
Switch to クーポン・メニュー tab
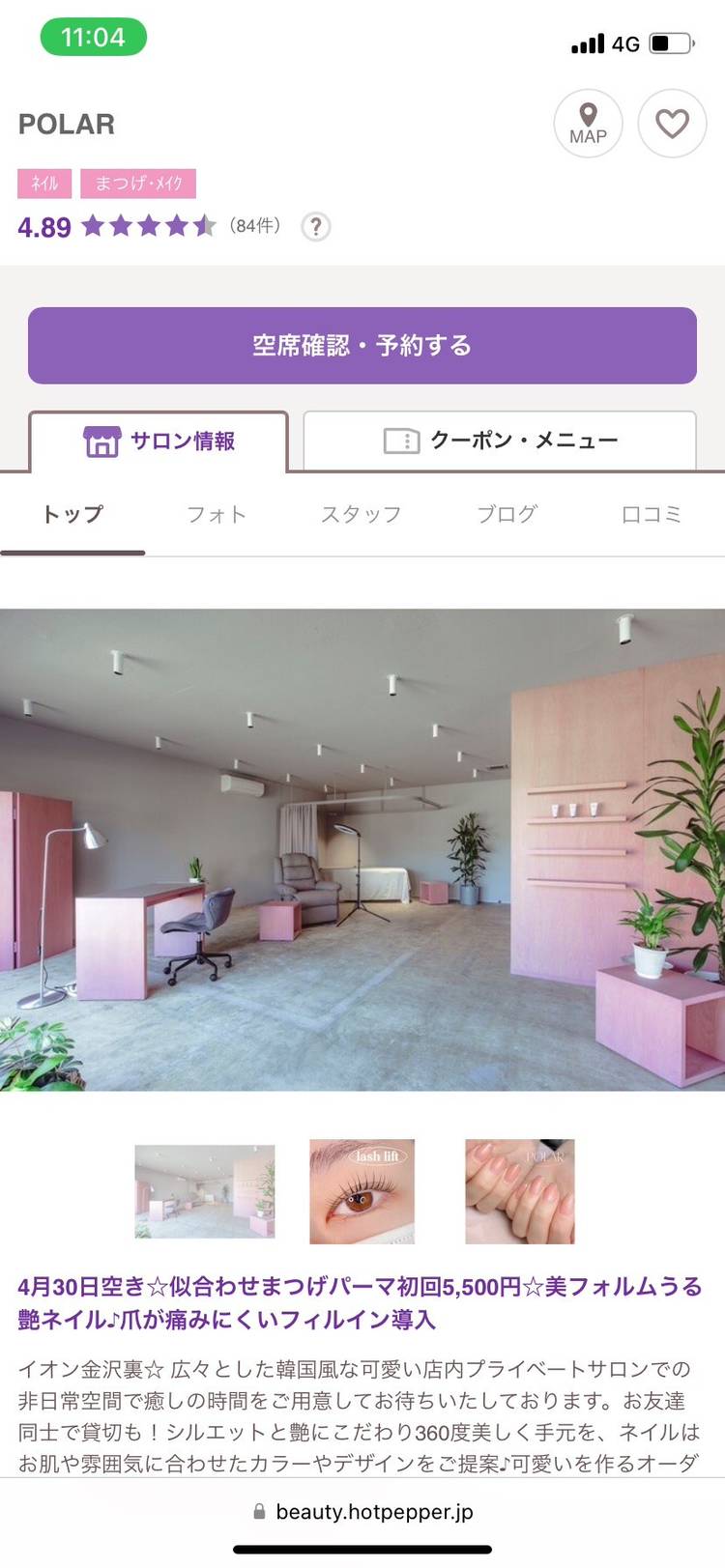(500, 441)
